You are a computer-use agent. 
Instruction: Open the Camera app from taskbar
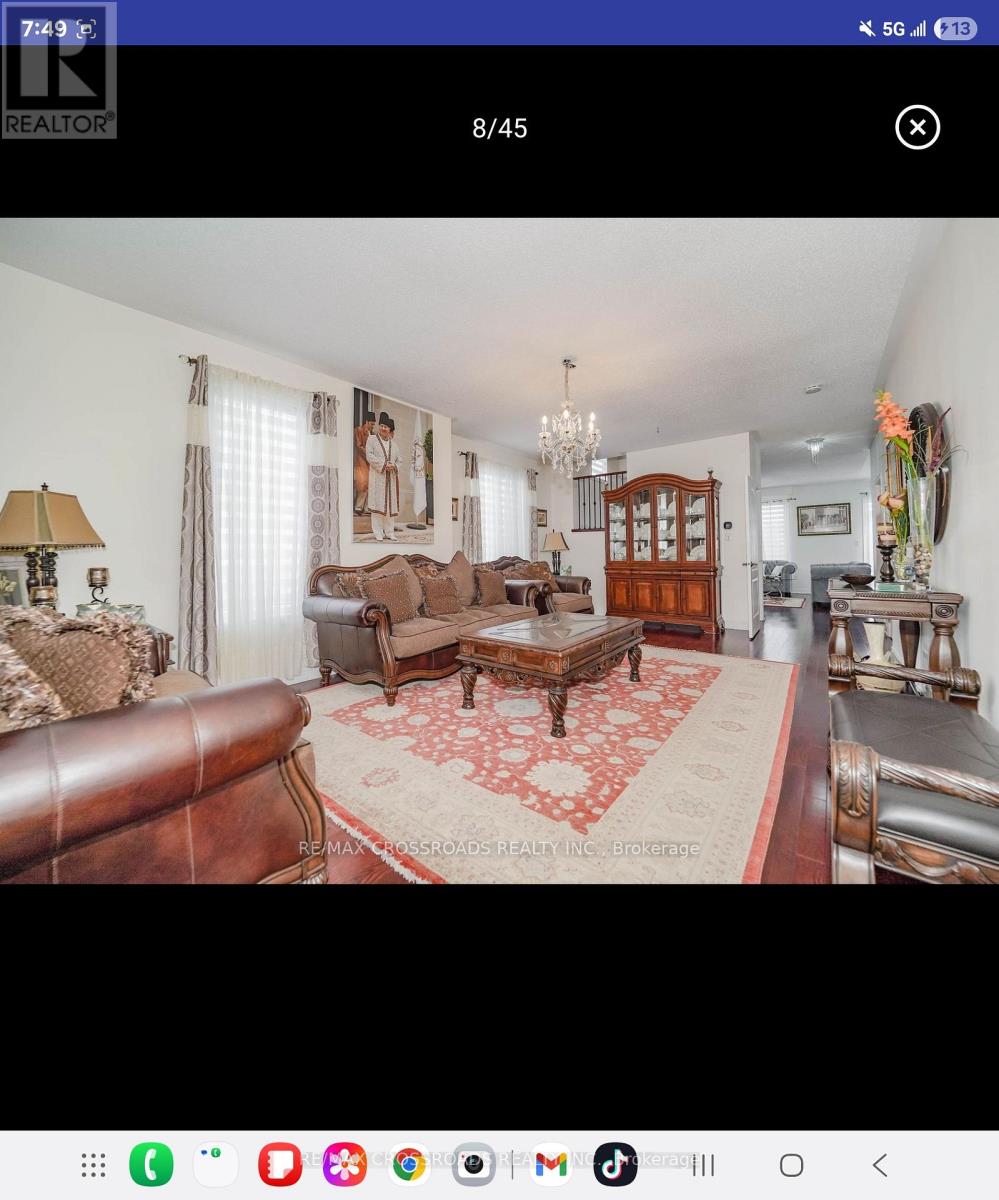pyautogui.click(x=474, y=1165)
